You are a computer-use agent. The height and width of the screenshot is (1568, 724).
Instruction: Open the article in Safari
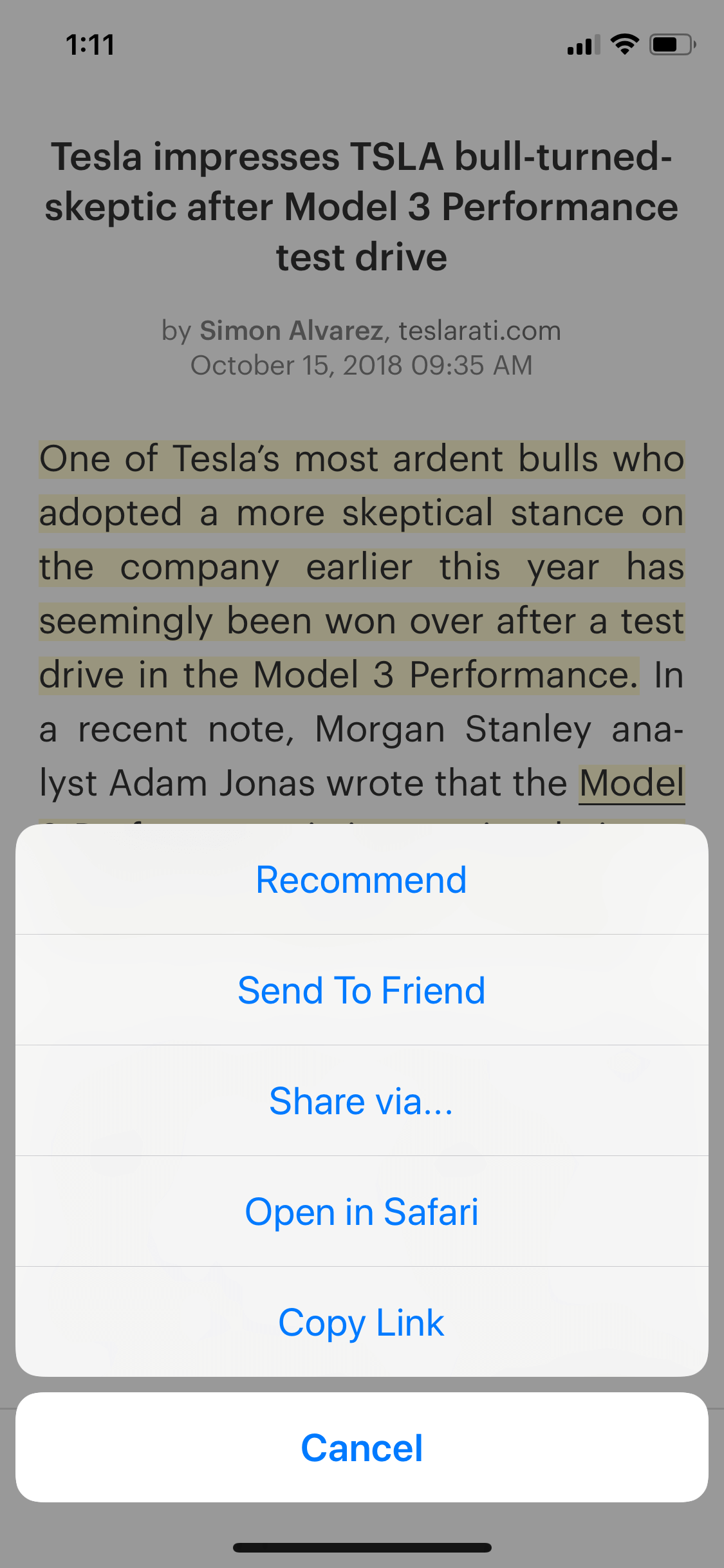point(362,1211)
